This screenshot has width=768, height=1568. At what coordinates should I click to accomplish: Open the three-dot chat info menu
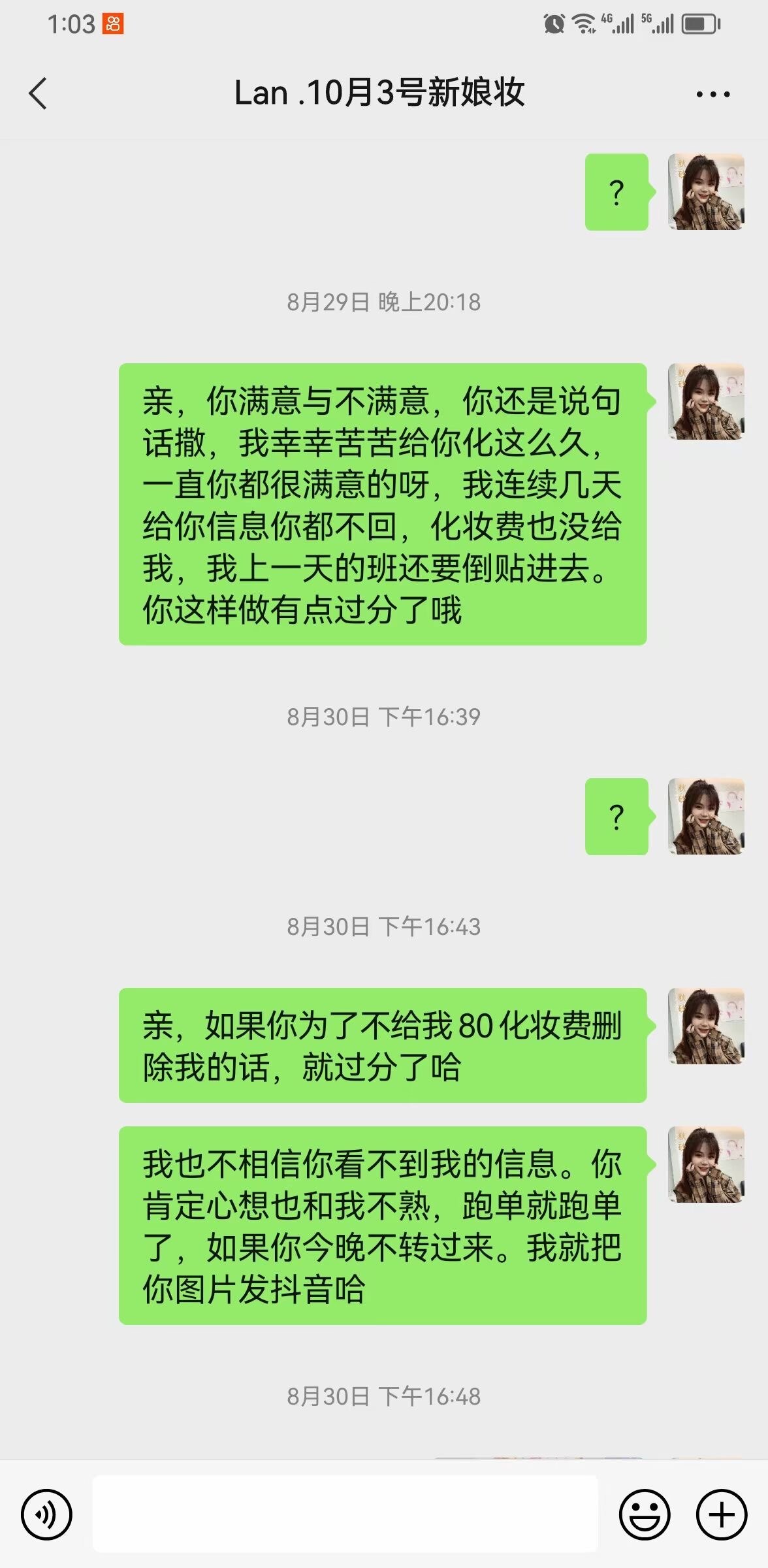click(x=712, y=95)
